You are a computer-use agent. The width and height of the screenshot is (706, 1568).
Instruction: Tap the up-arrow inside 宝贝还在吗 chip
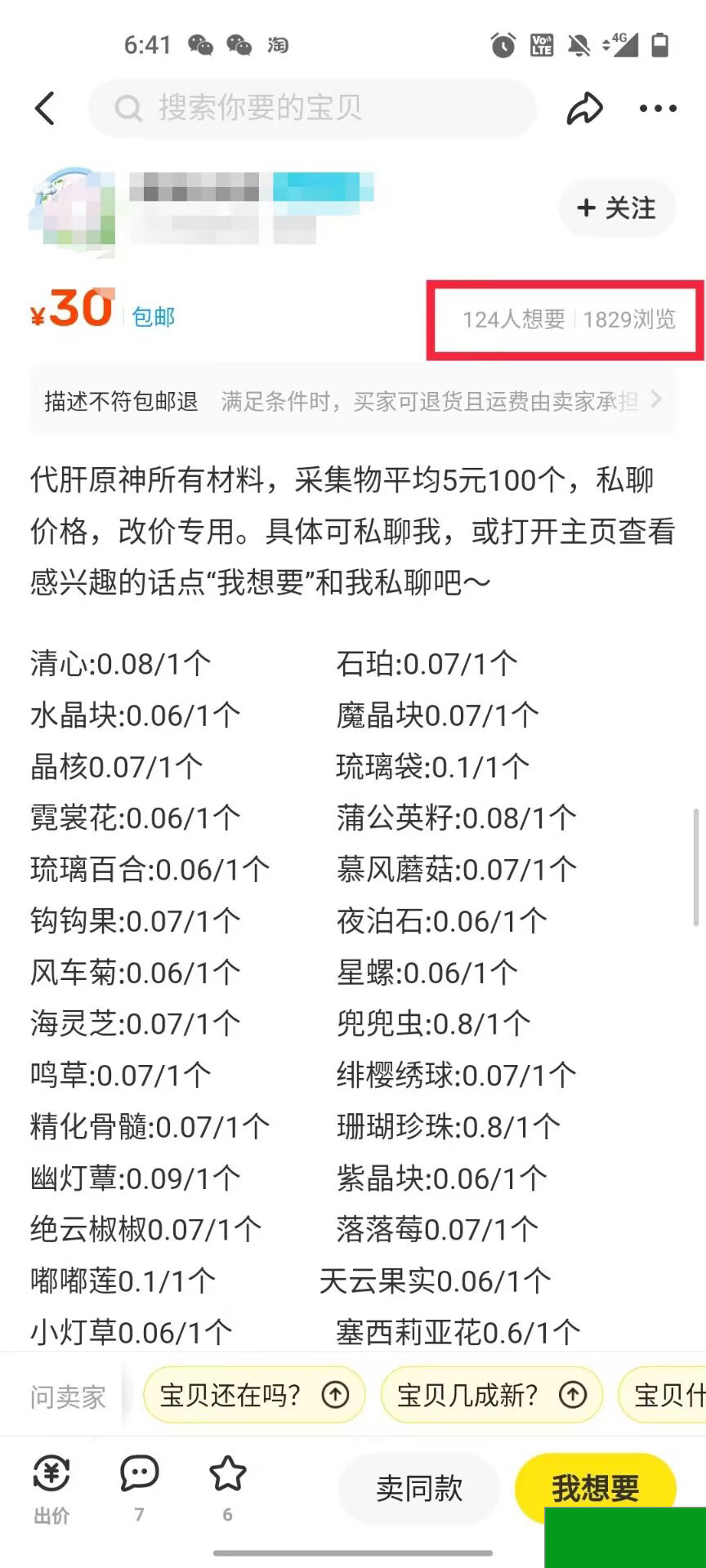coord(335,1396)
